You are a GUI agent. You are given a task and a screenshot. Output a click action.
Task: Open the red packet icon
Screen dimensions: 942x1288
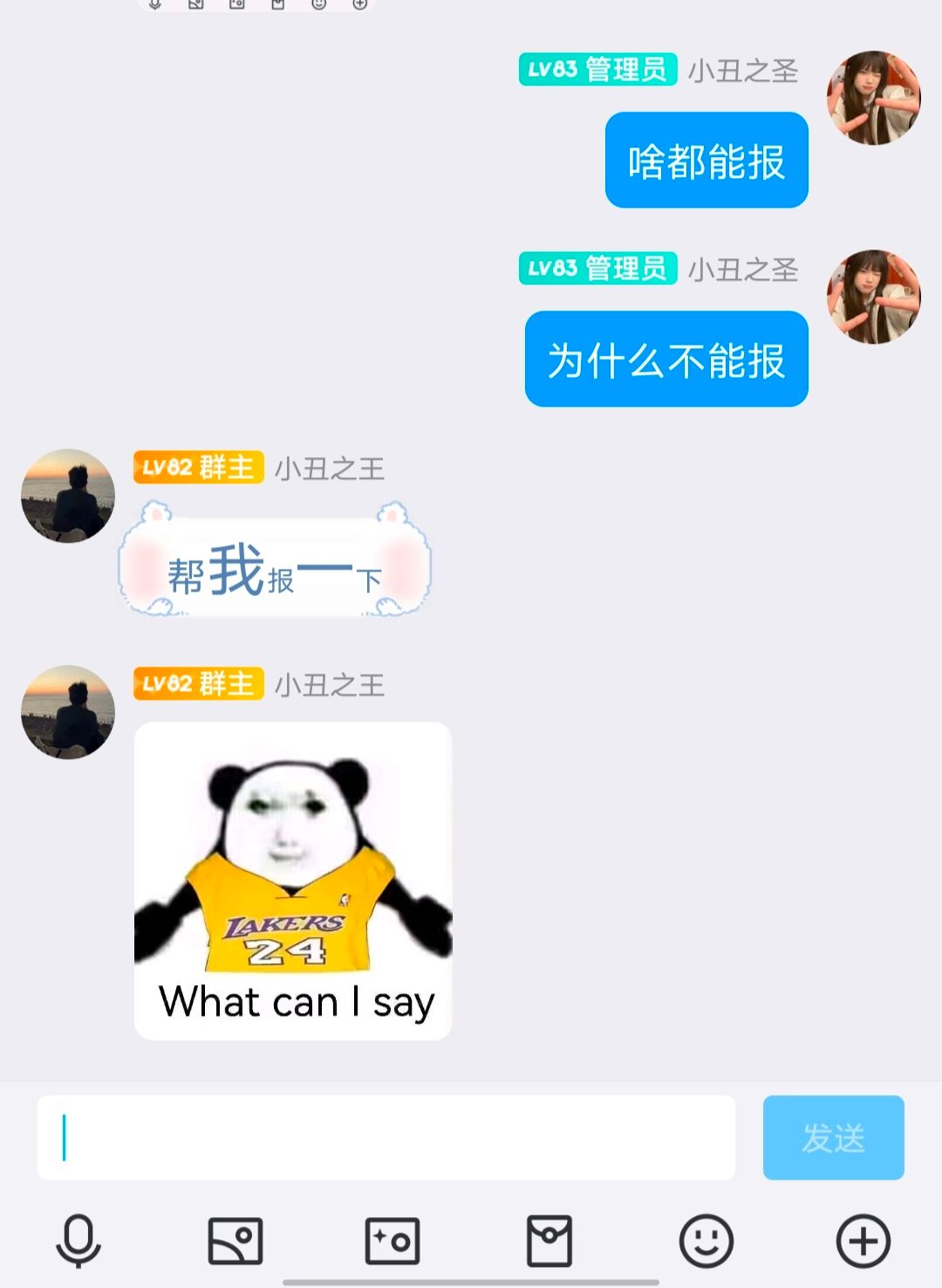[x=549, y=1240]
